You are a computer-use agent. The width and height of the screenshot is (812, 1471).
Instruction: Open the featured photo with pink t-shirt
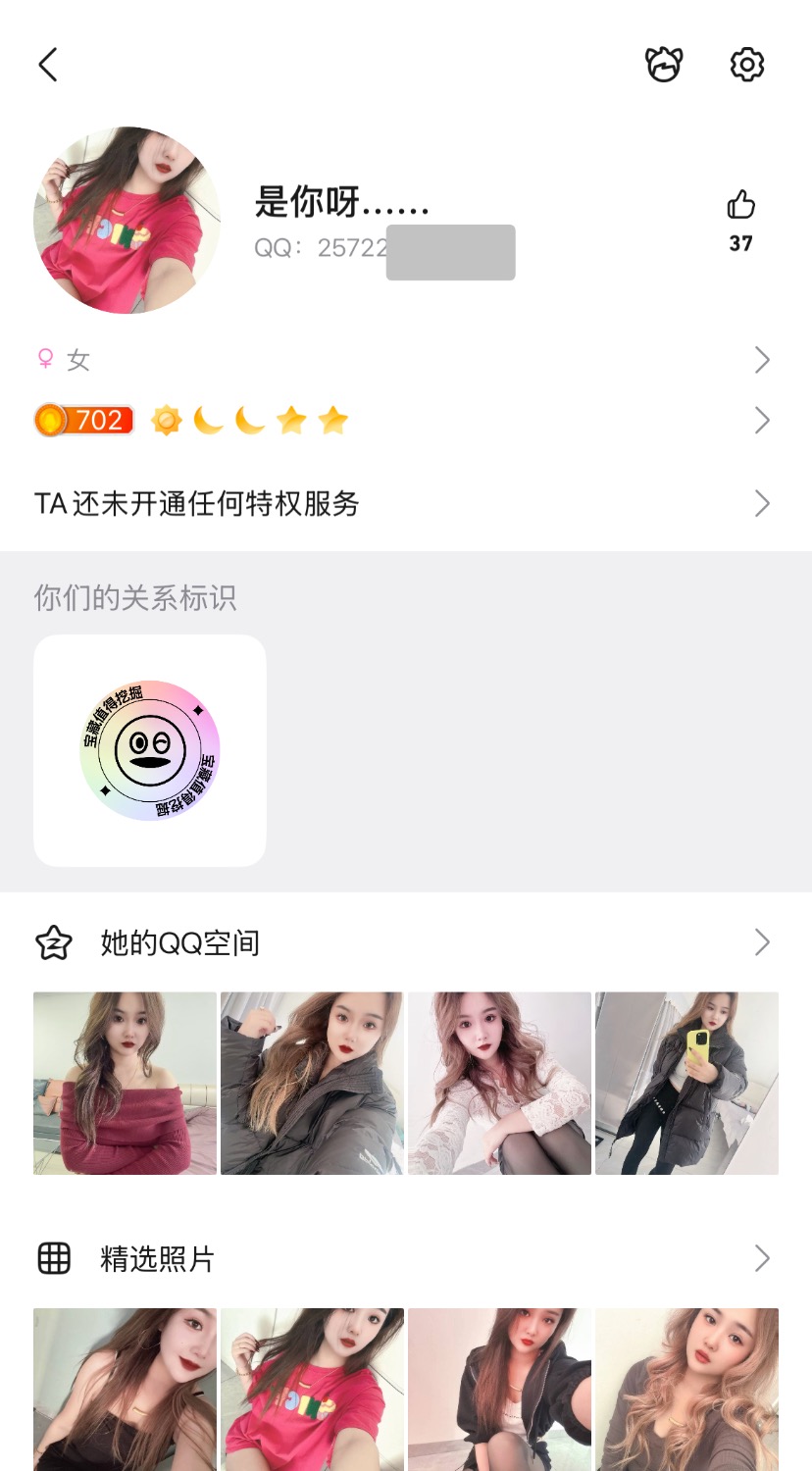[312, 1388]
